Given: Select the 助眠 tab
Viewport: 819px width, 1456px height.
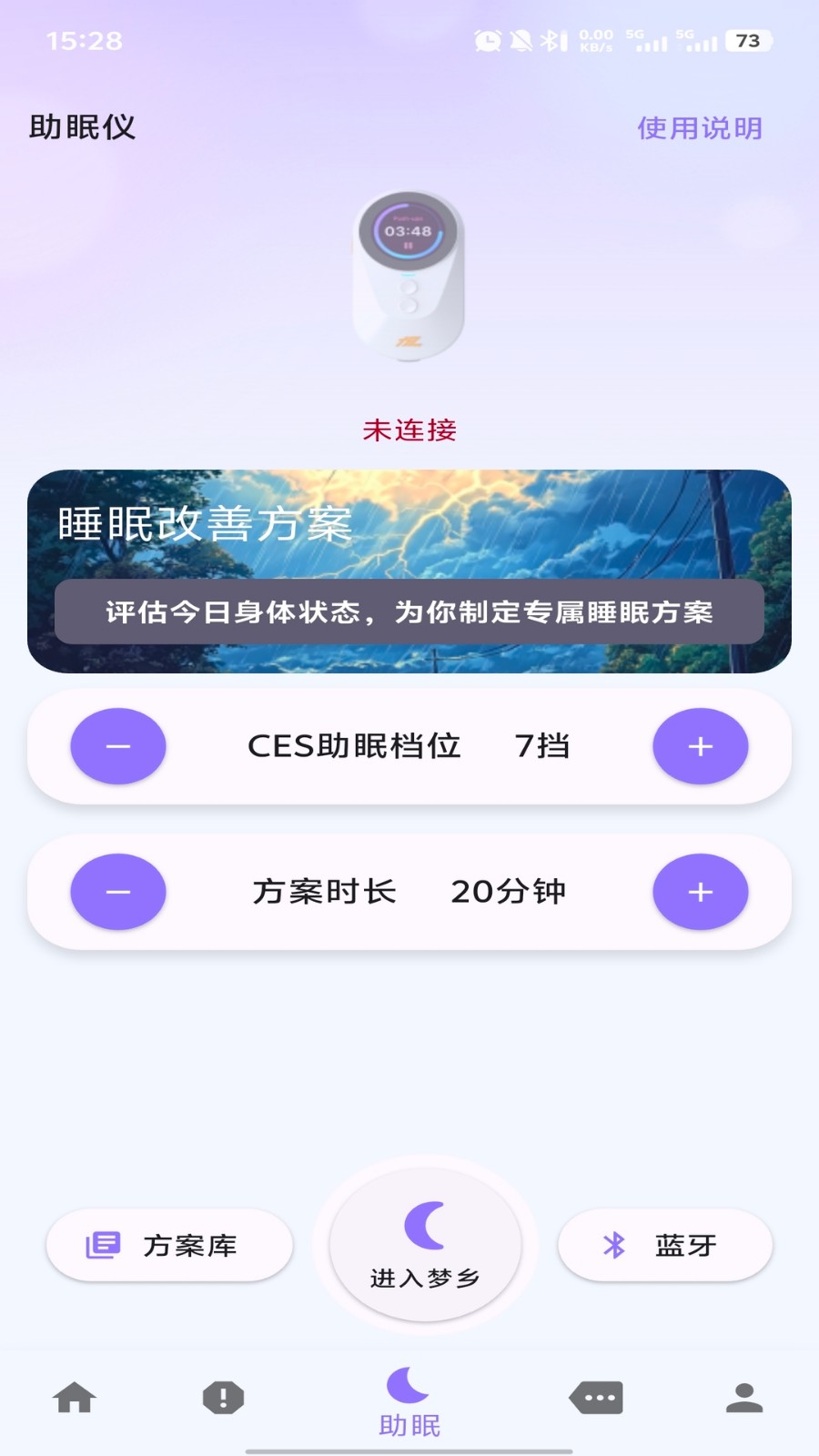Looking at the screenshot, I should [x=409, y=1401].
